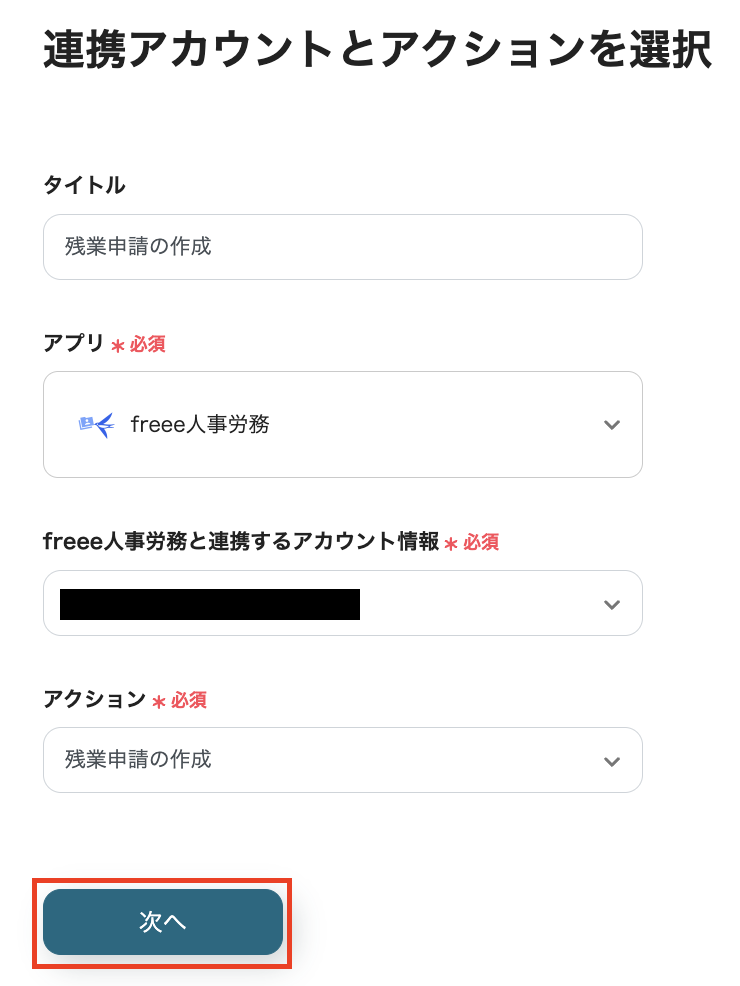This screenshot has width=740, height=986.
Task: Click the chevron on the アクション selector
Action: (611, 760)
